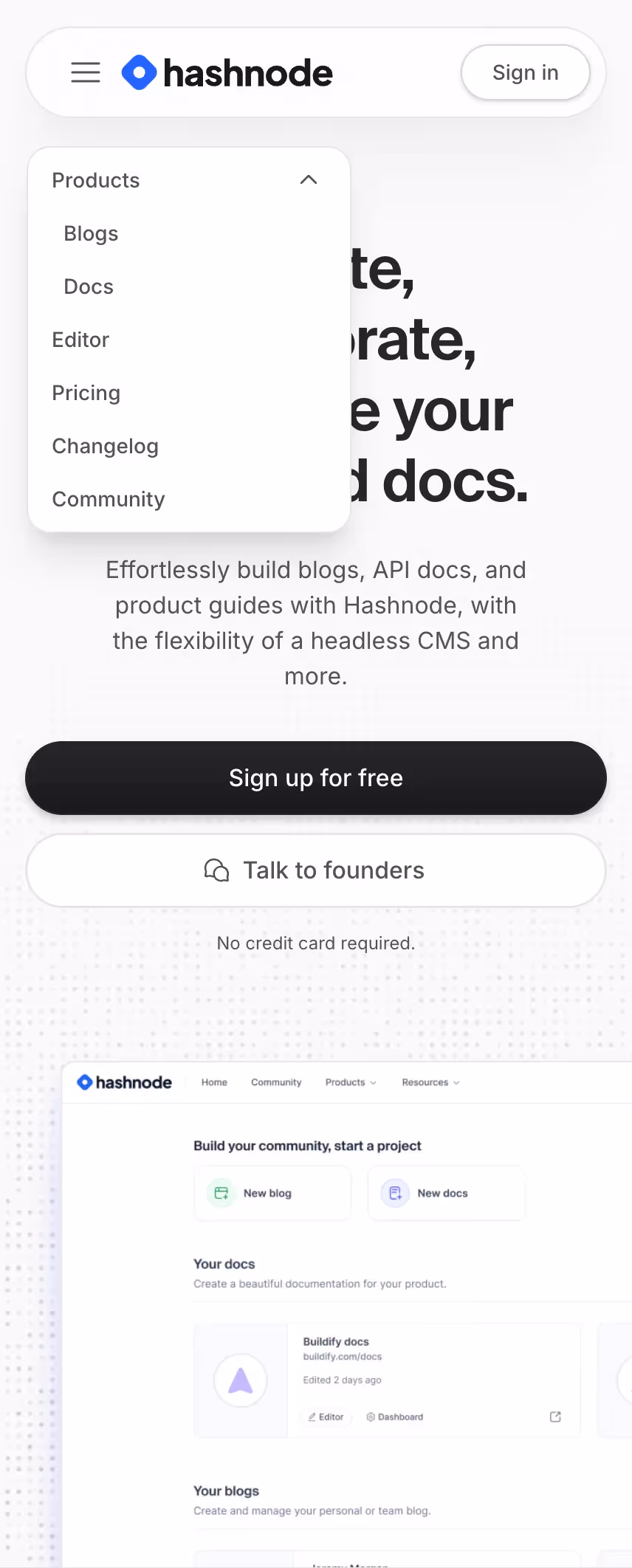Open the Changelog
The height and width of the screenshot is (1568, 632).
pyautogui.click(x=105, y=446)
